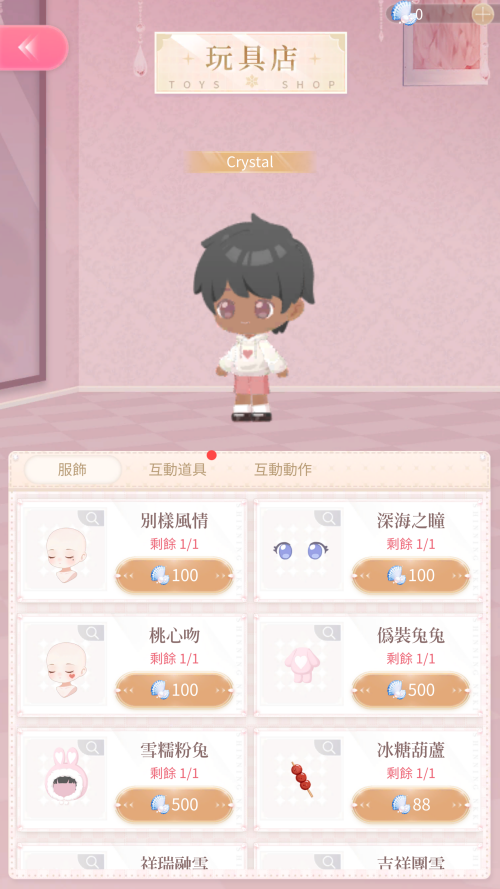
Task: Preview 雪糯粉兔 with magnifier icon
Action: (x=91, y=747)
